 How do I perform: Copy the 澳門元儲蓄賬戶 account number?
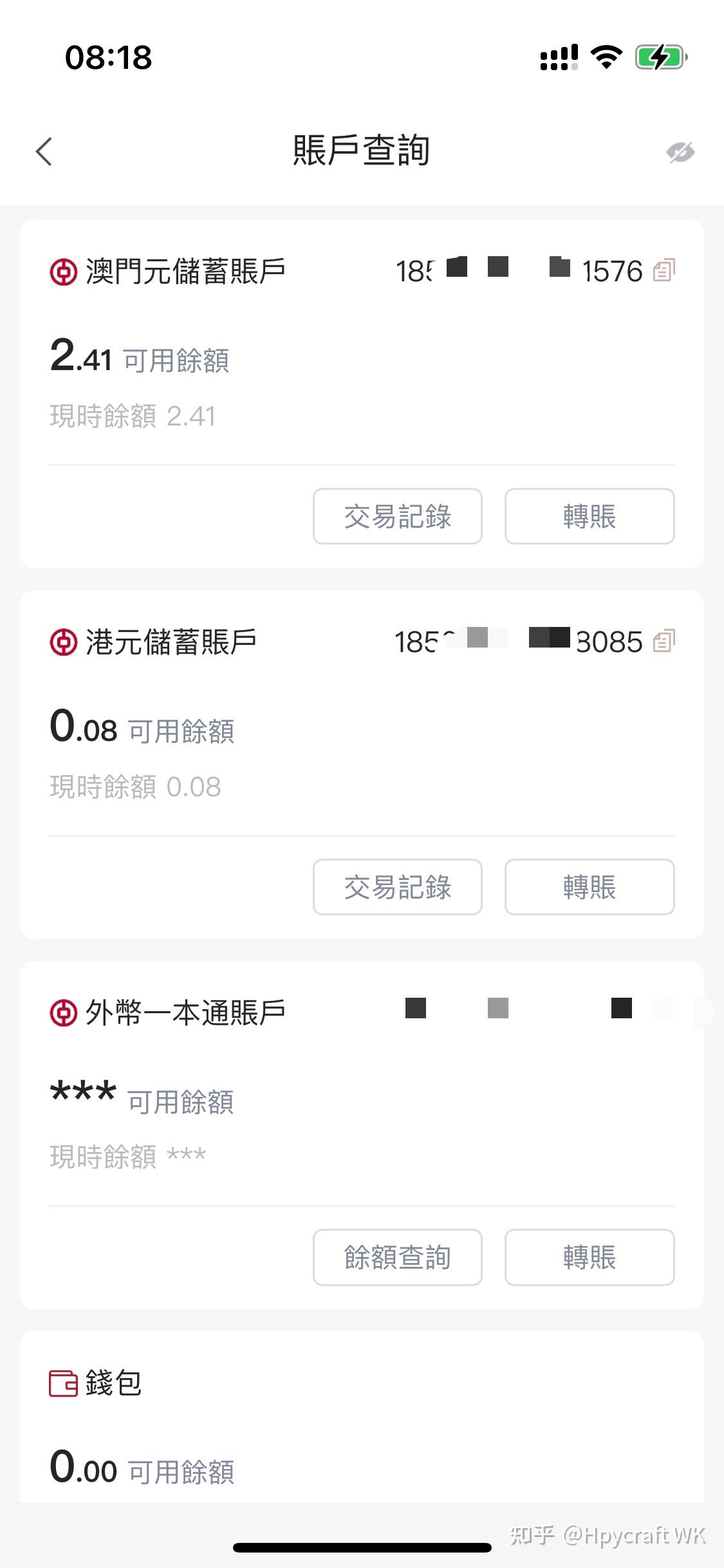(664, 270)
